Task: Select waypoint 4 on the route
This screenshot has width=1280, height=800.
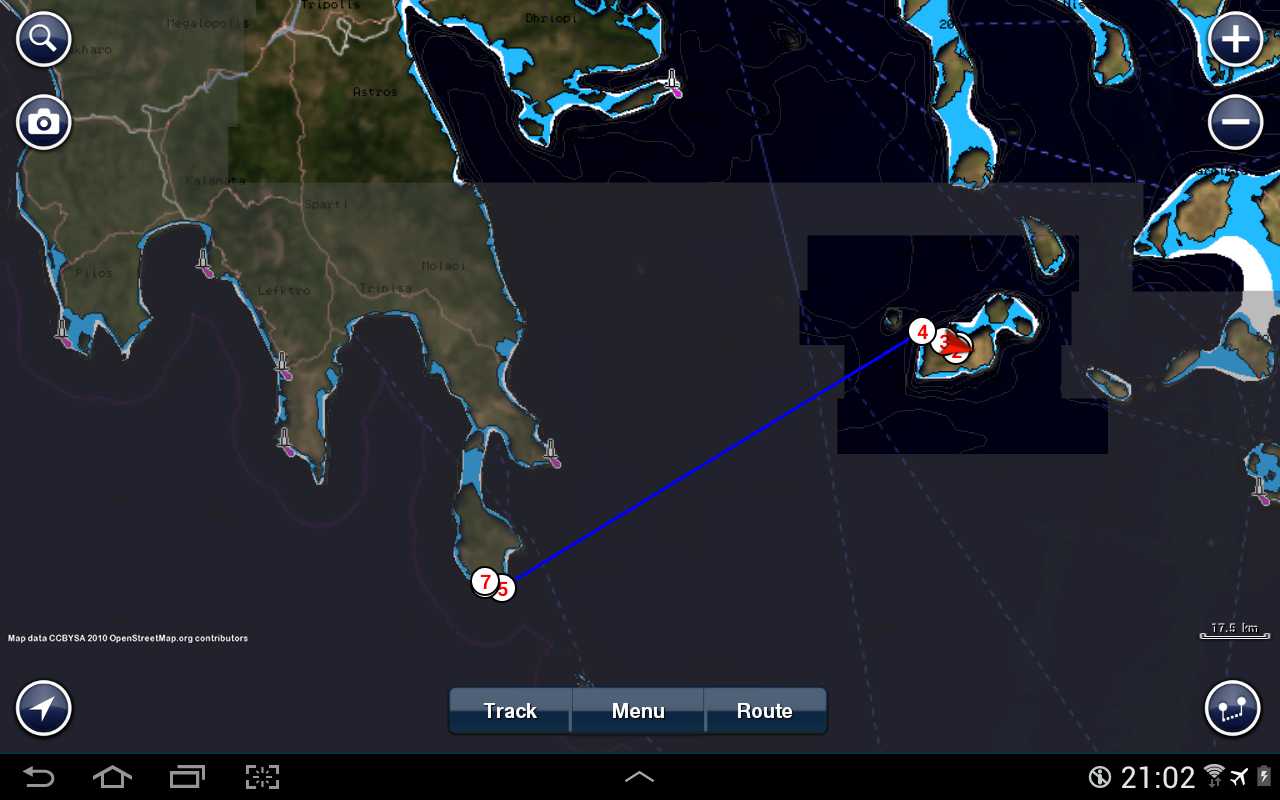Action: tap(921, 331)
